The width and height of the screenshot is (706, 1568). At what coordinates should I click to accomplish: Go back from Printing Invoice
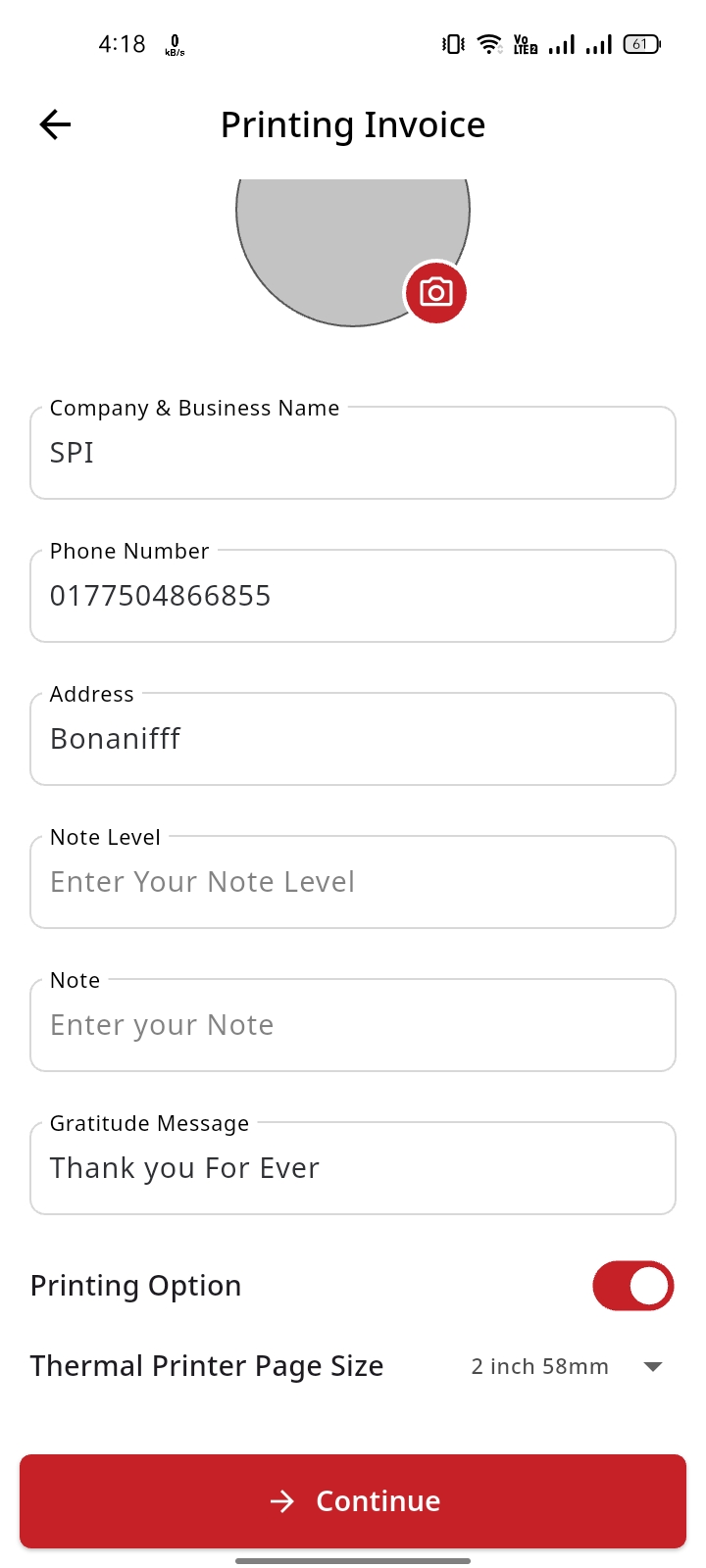(56, 124)
